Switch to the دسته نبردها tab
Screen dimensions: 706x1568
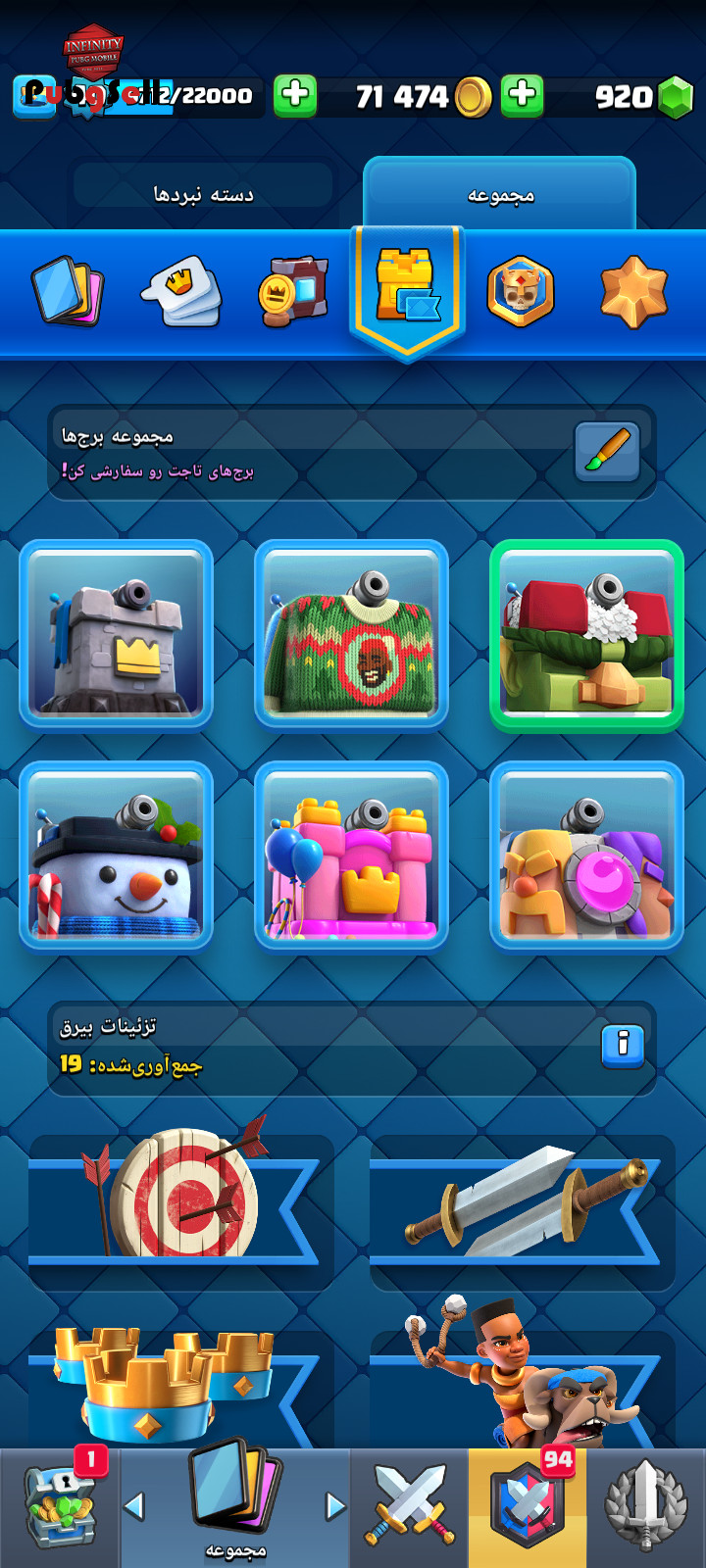pos(203,194)
